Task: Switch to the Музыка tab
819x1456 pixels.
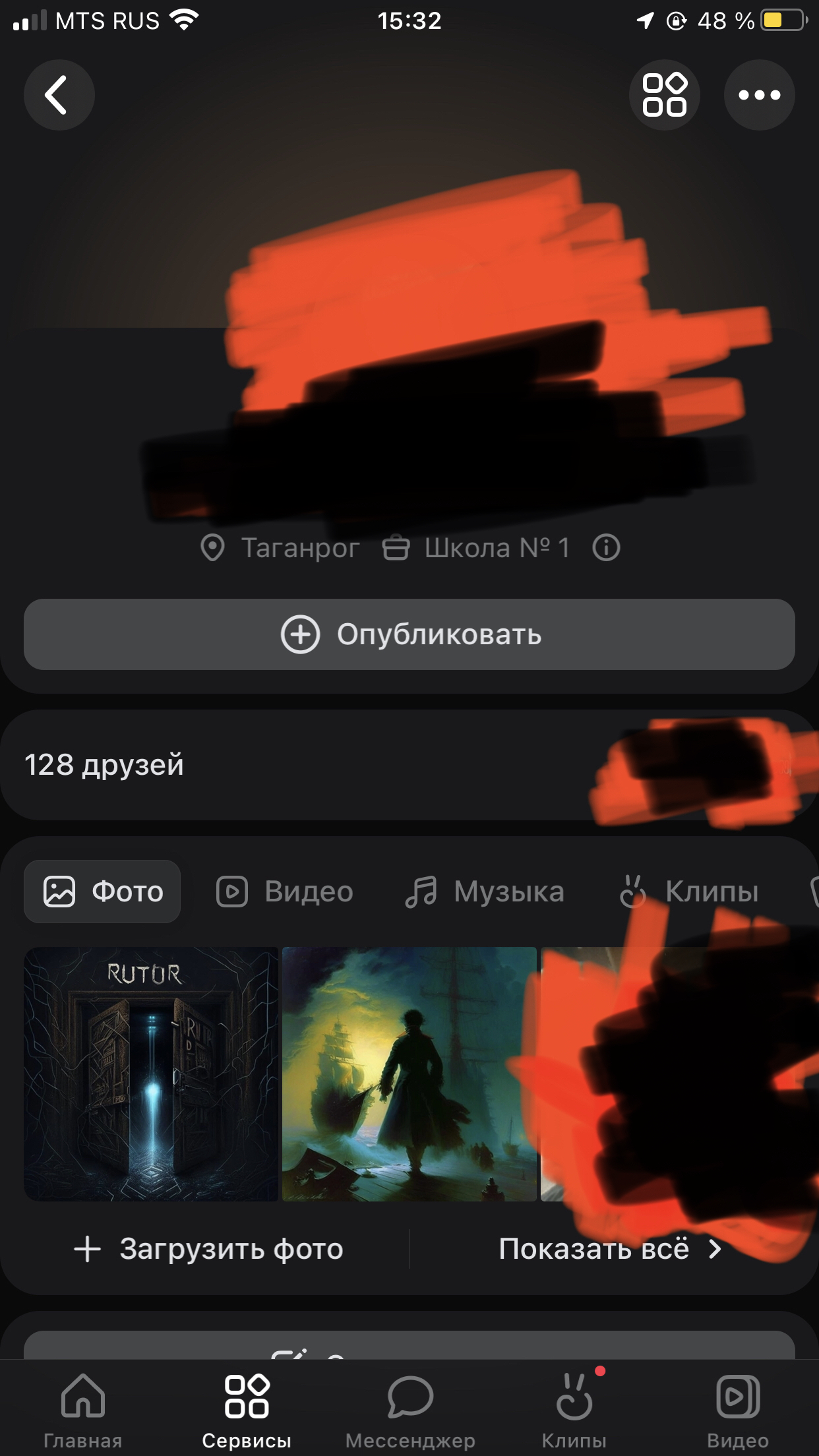Action: click(485, 892)
